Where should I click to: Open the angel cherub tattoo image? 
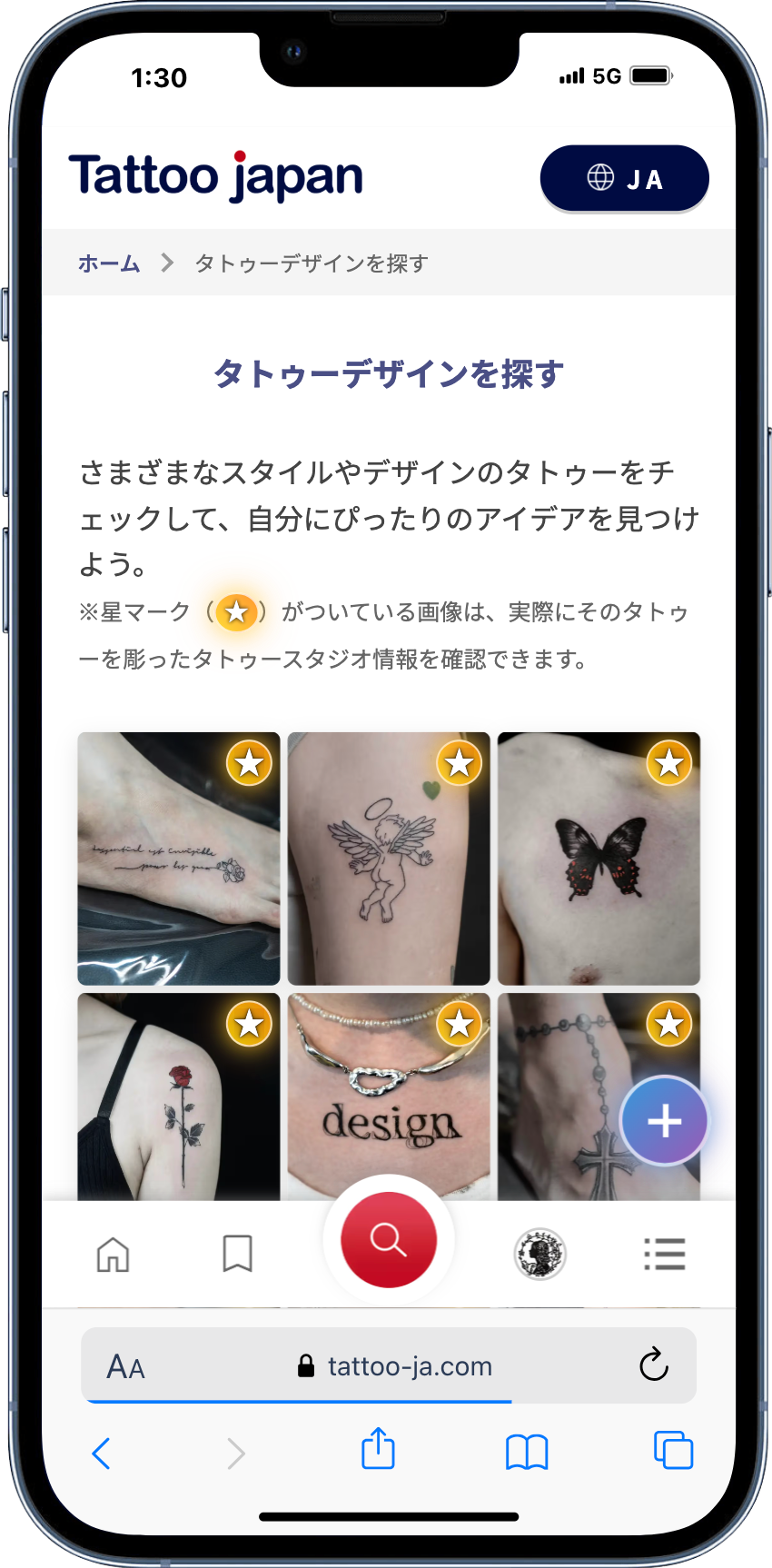click(388, 858)
